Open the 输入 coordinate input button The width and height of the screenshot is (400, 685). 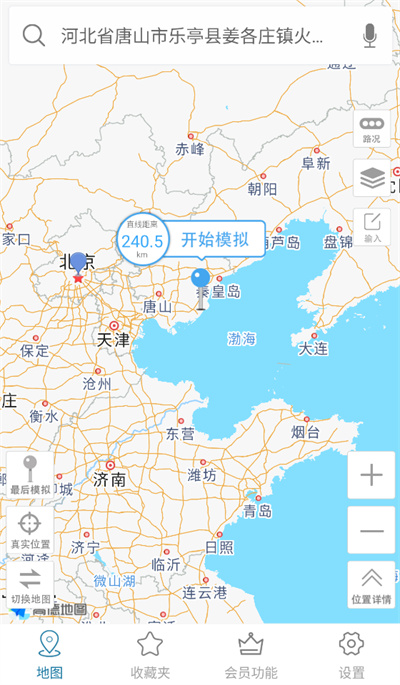[x=372, y=227]
